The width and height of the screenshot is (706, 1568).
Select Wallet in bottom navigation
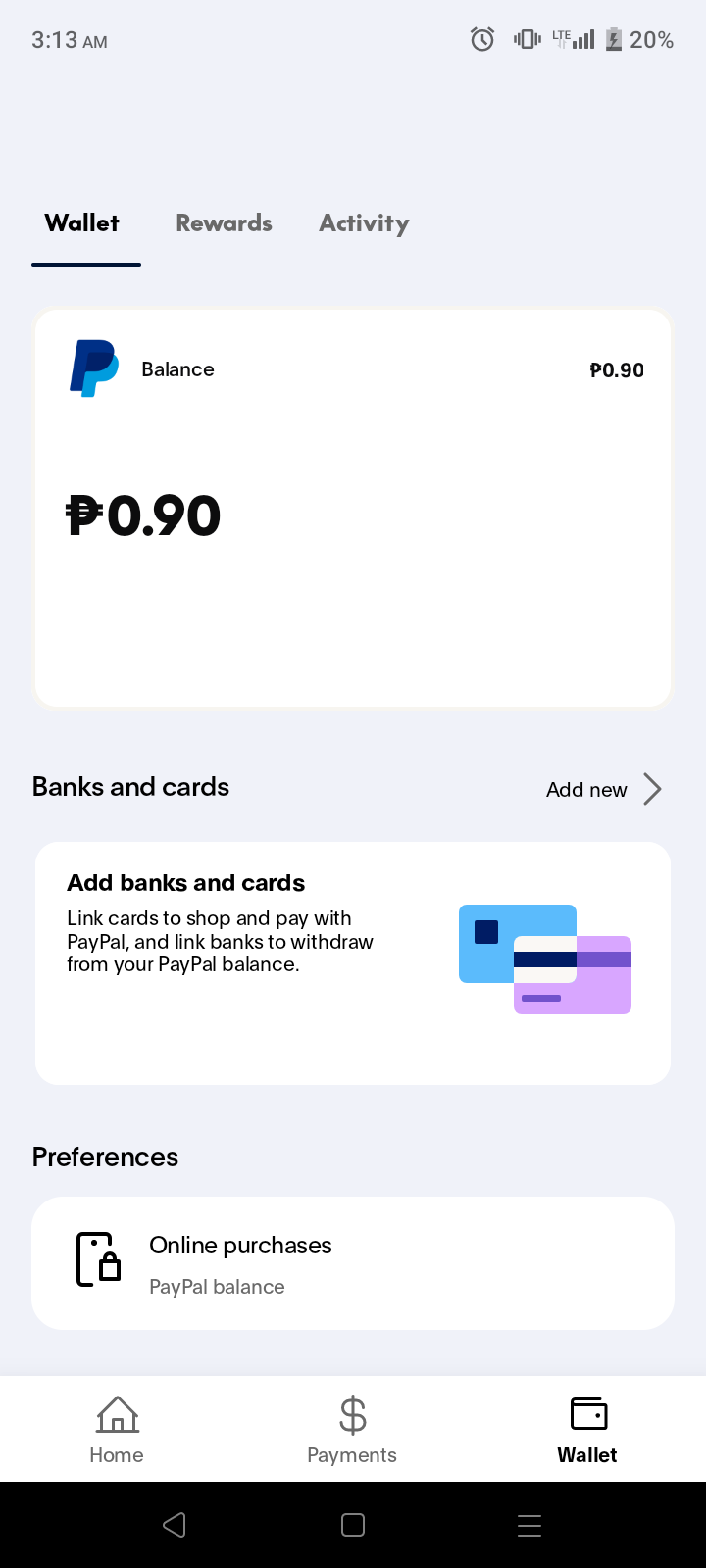[587, 1430]
